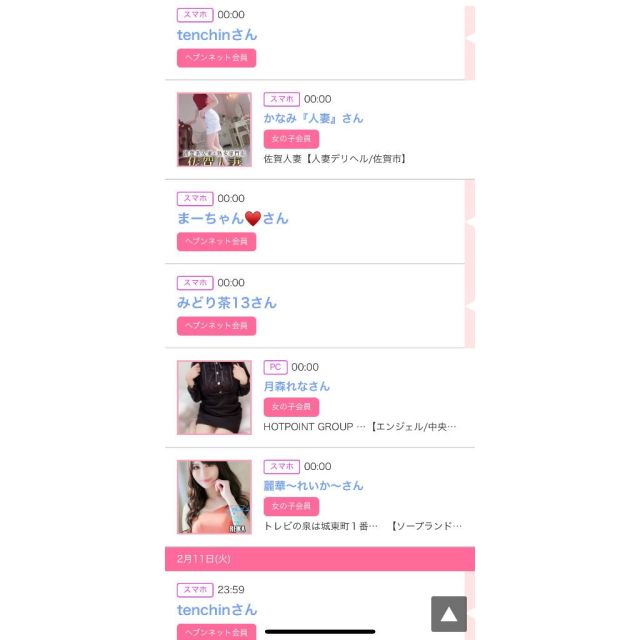Open 月森れなさん's profile link
This screenshot has height=640, width=640.
(296, 386)
